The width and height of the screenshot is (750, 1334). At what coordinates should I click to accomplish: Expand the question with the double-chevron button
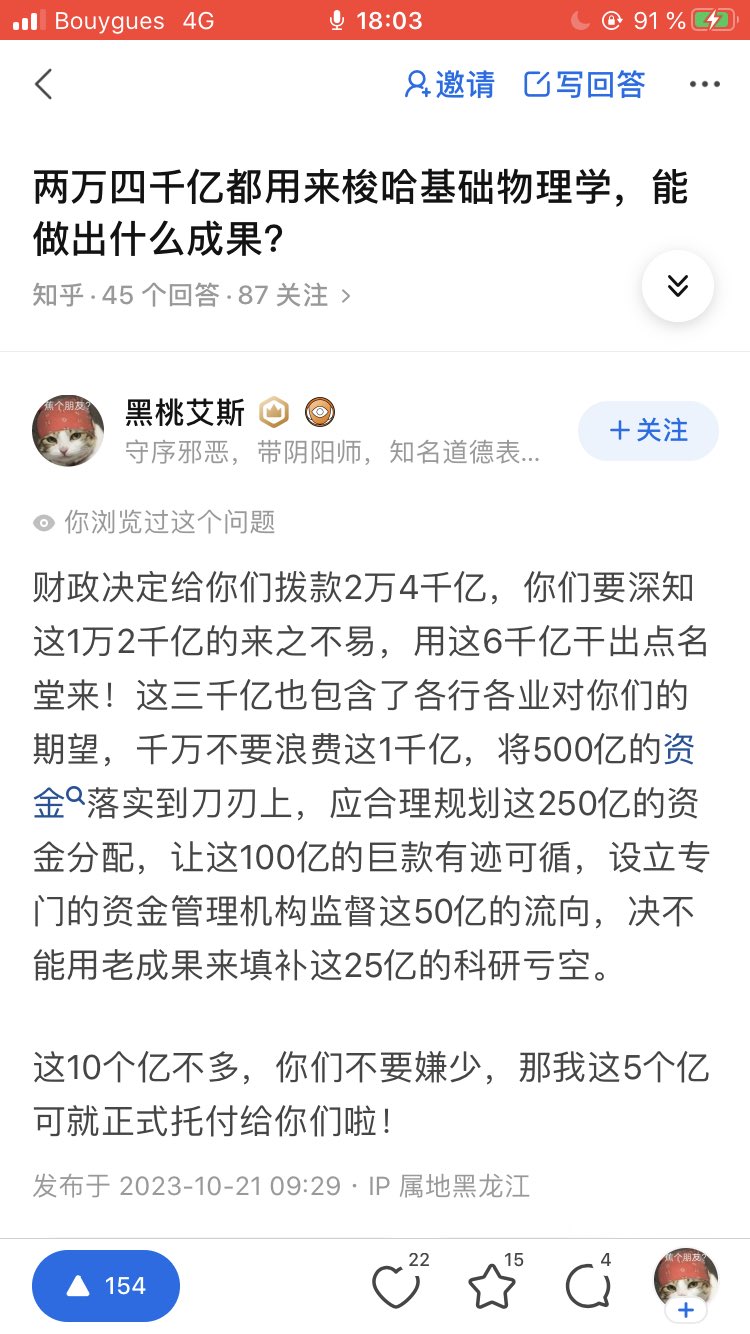click(677, 286)
